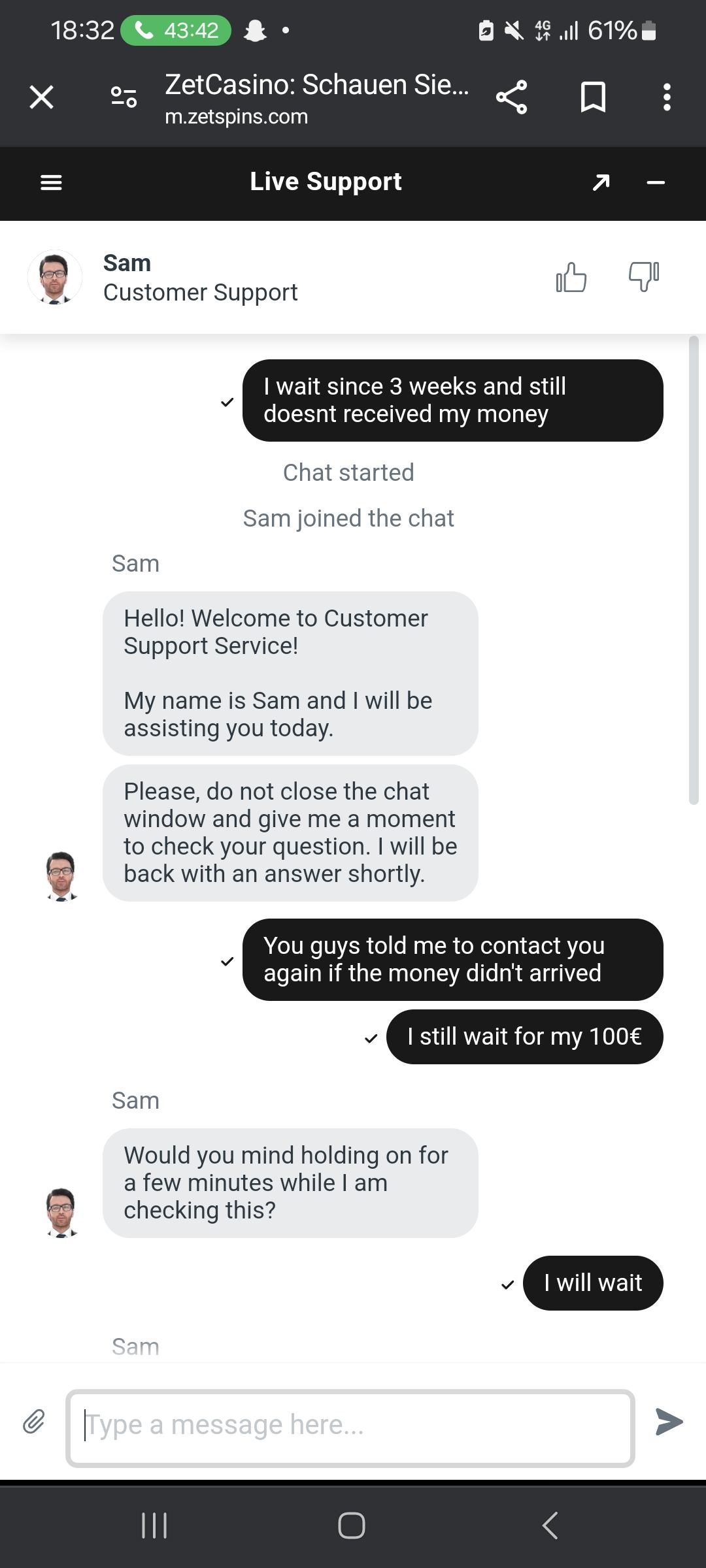Image resolution: width=706 pixels, height=1568 pixels.
Task: Open the browser overflow menu
Action: [x=666, y=97]
